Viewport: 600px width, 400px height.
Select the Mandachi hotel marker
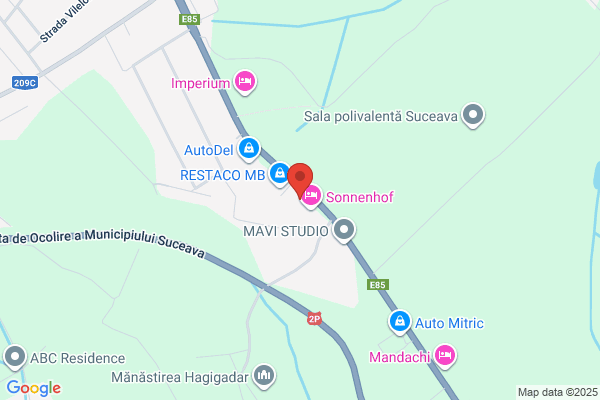[445, 356]
